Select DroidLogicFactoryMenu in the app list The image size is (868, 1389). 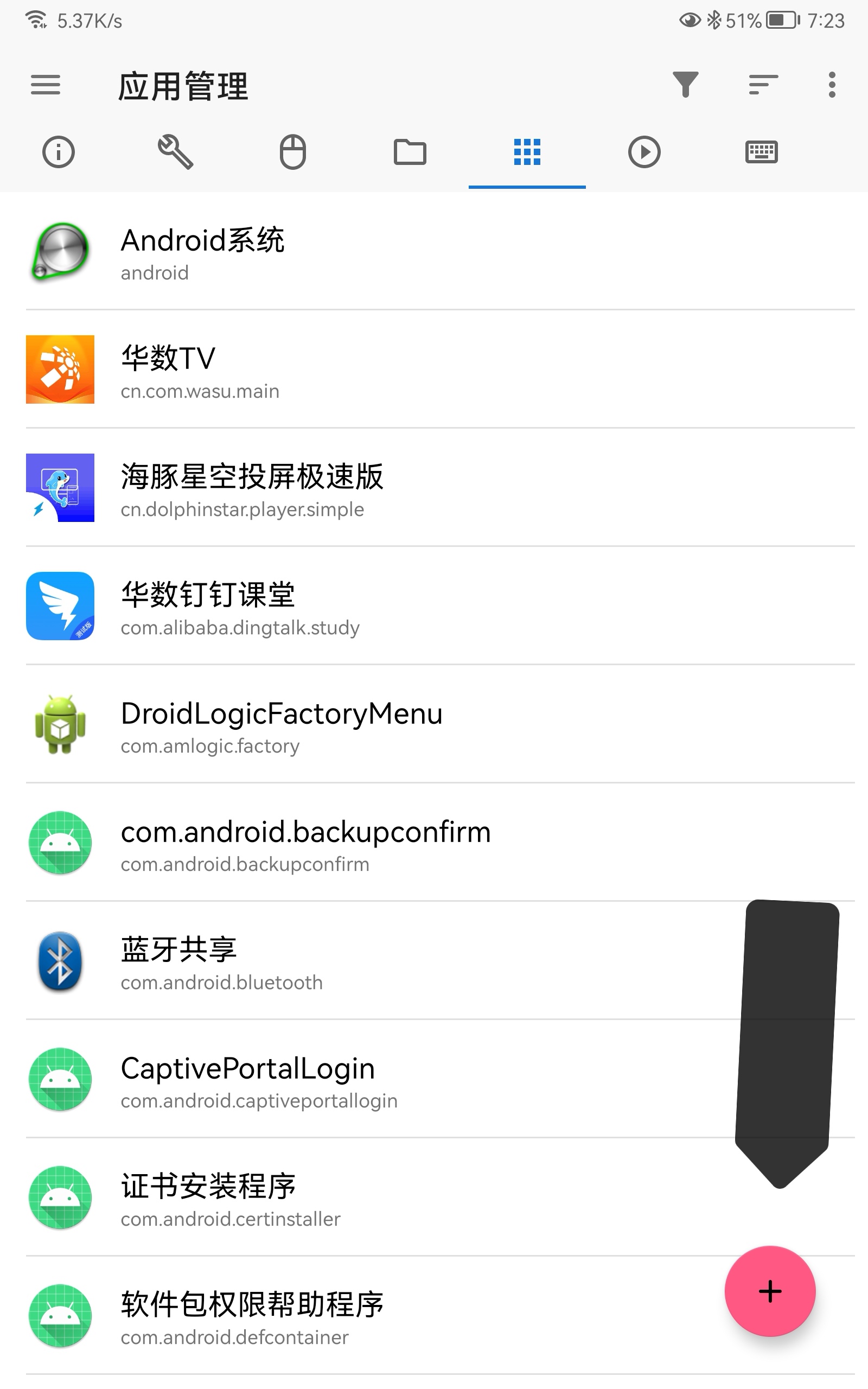(x=344, y=725)
